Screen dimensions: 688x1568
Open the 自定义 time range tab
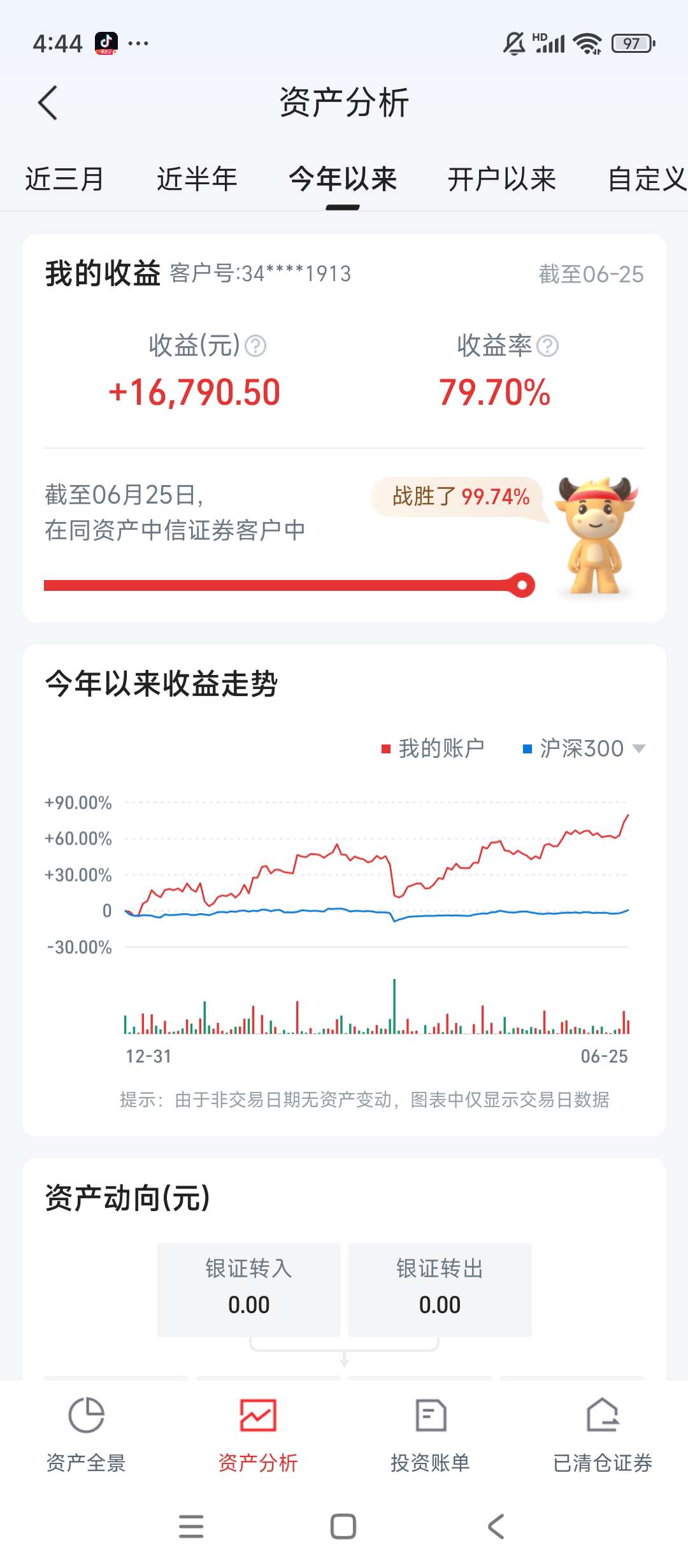[x=646, y=179]
